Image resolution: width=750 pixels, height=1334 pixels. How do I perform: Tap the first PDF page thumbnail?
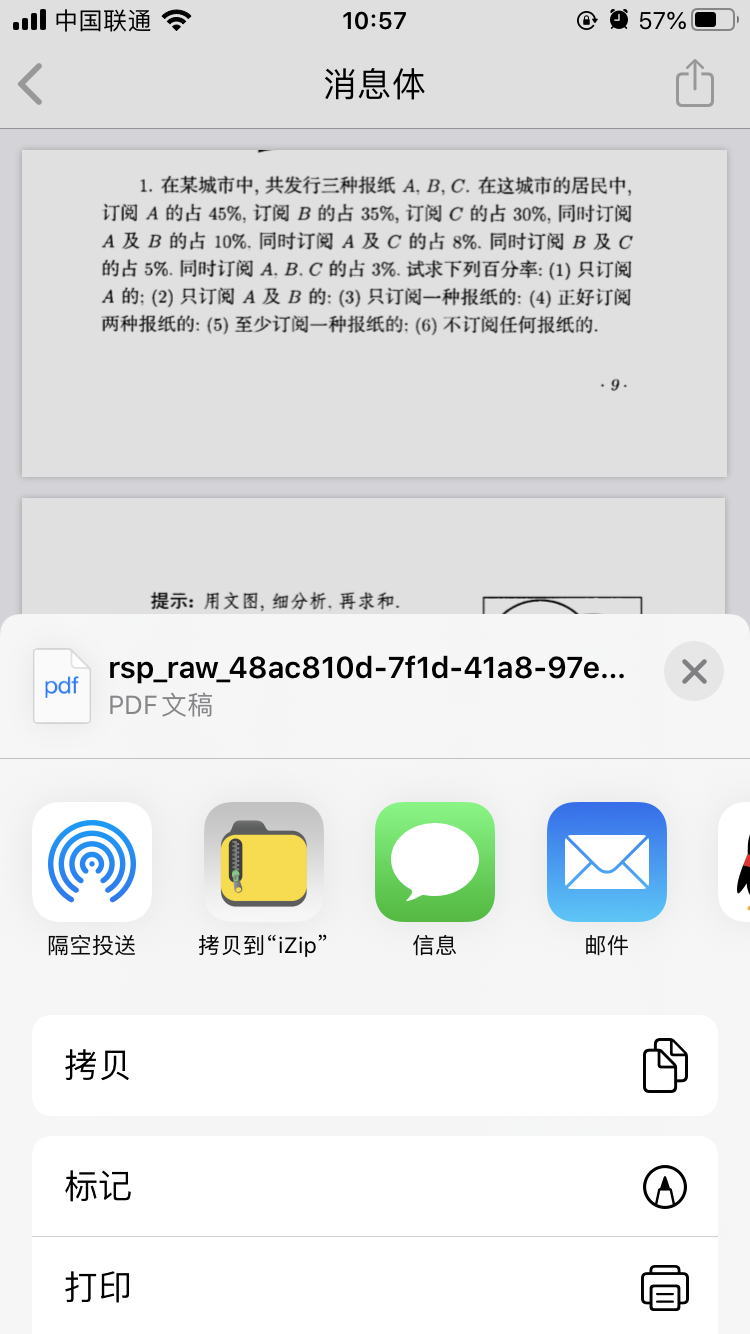point(375,310)
